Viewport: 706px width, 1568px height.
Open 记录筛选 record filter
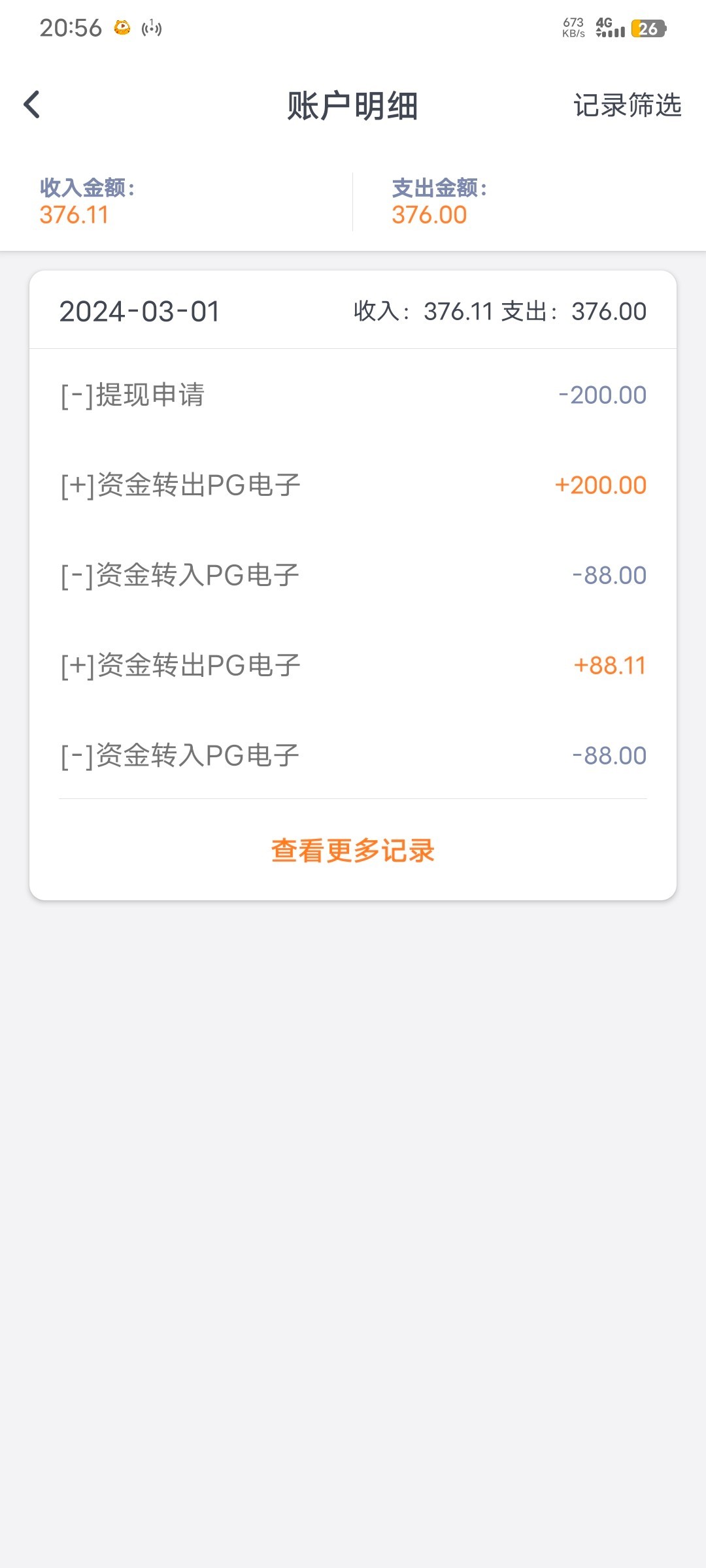click(628, 105)
